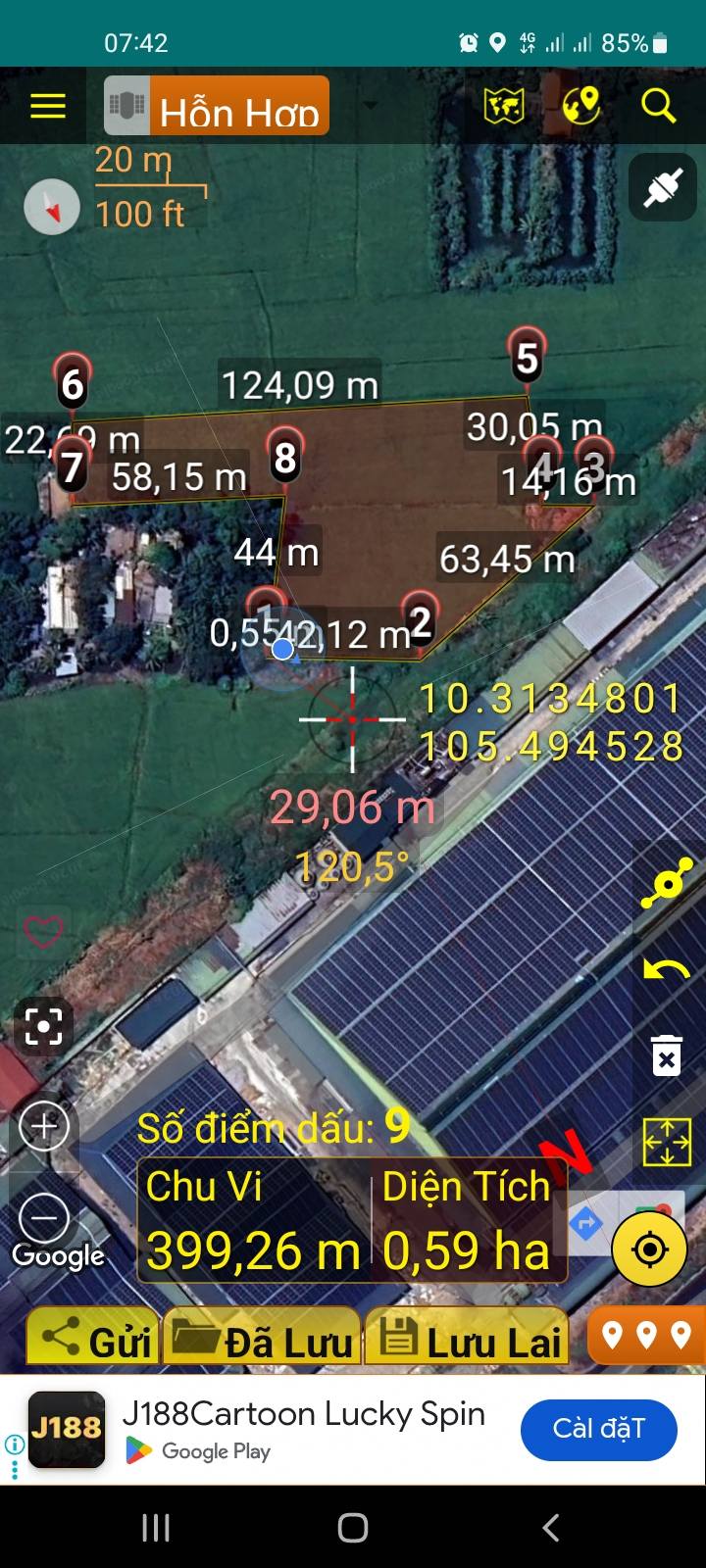Undo the last marker point
This screenshot has width=706, height=1568.
(x=667, y=970)
